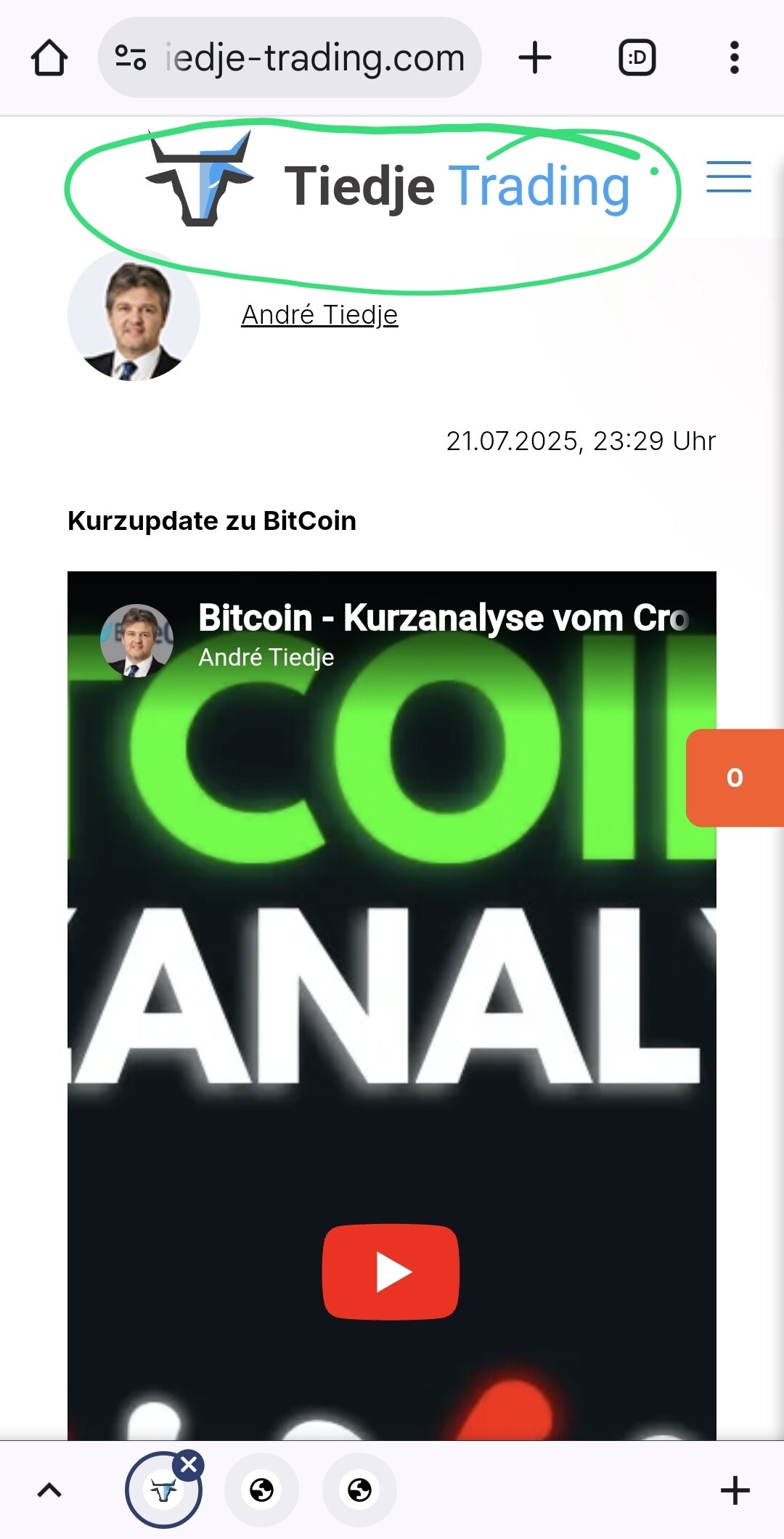The width and height of the screenshot is (784, 1539).
Task: Open the browser overflow menu
Action: pos(735,58)
